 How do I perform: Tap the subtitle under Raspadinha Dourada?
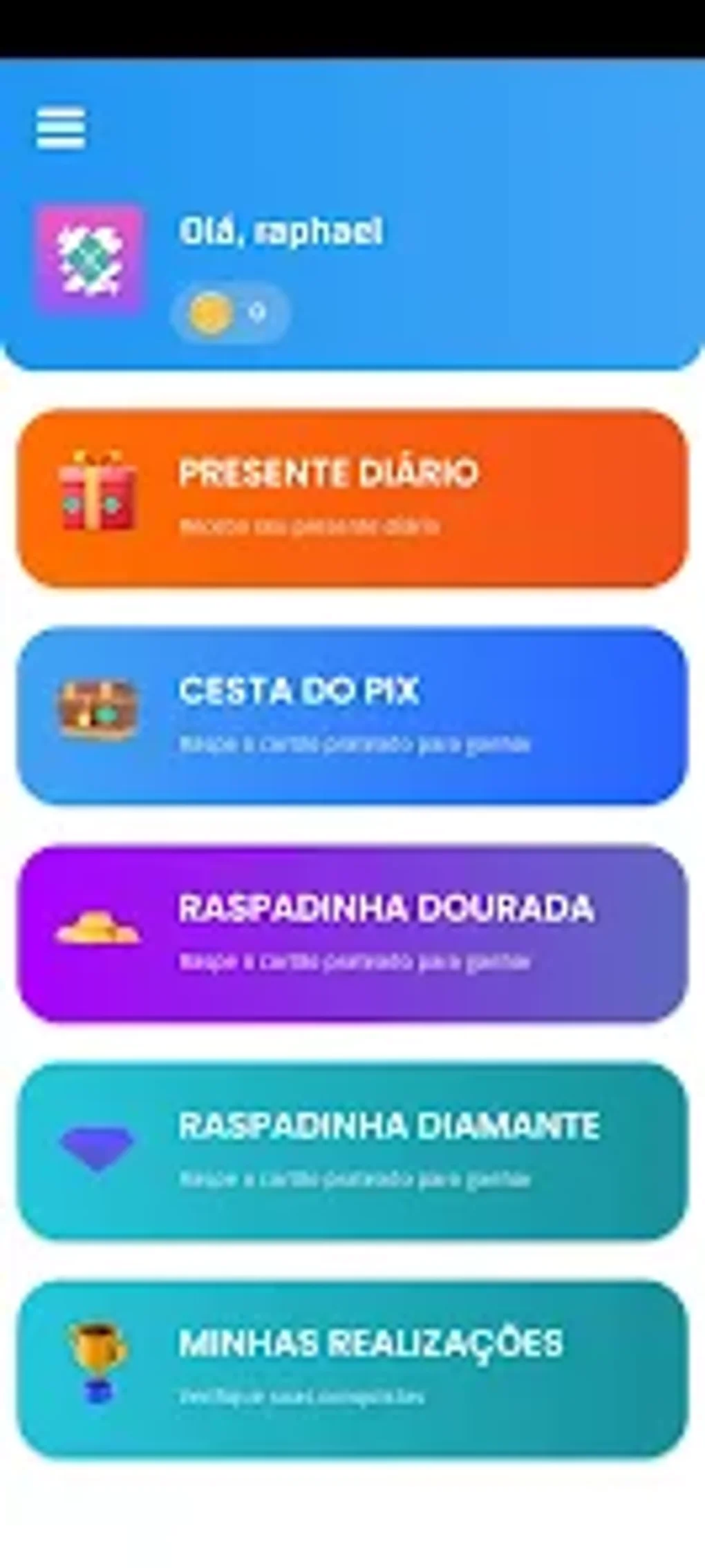[x=357, y=962]
